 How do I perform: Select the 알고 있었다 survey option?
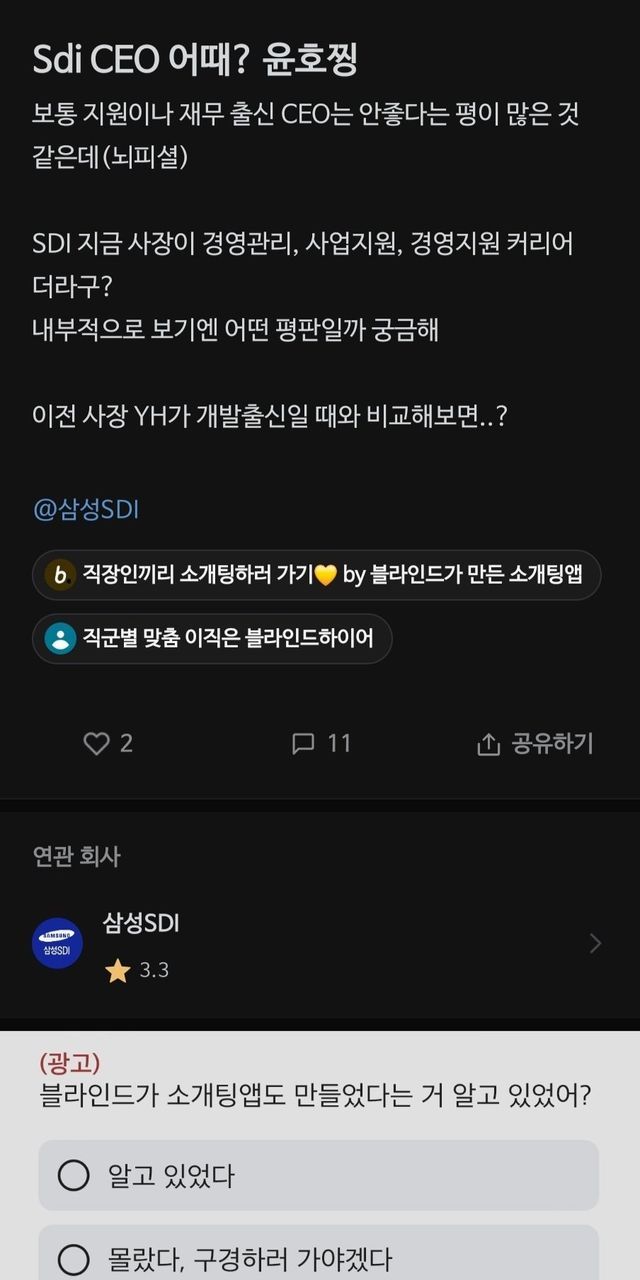click(x=318, y=1175)
